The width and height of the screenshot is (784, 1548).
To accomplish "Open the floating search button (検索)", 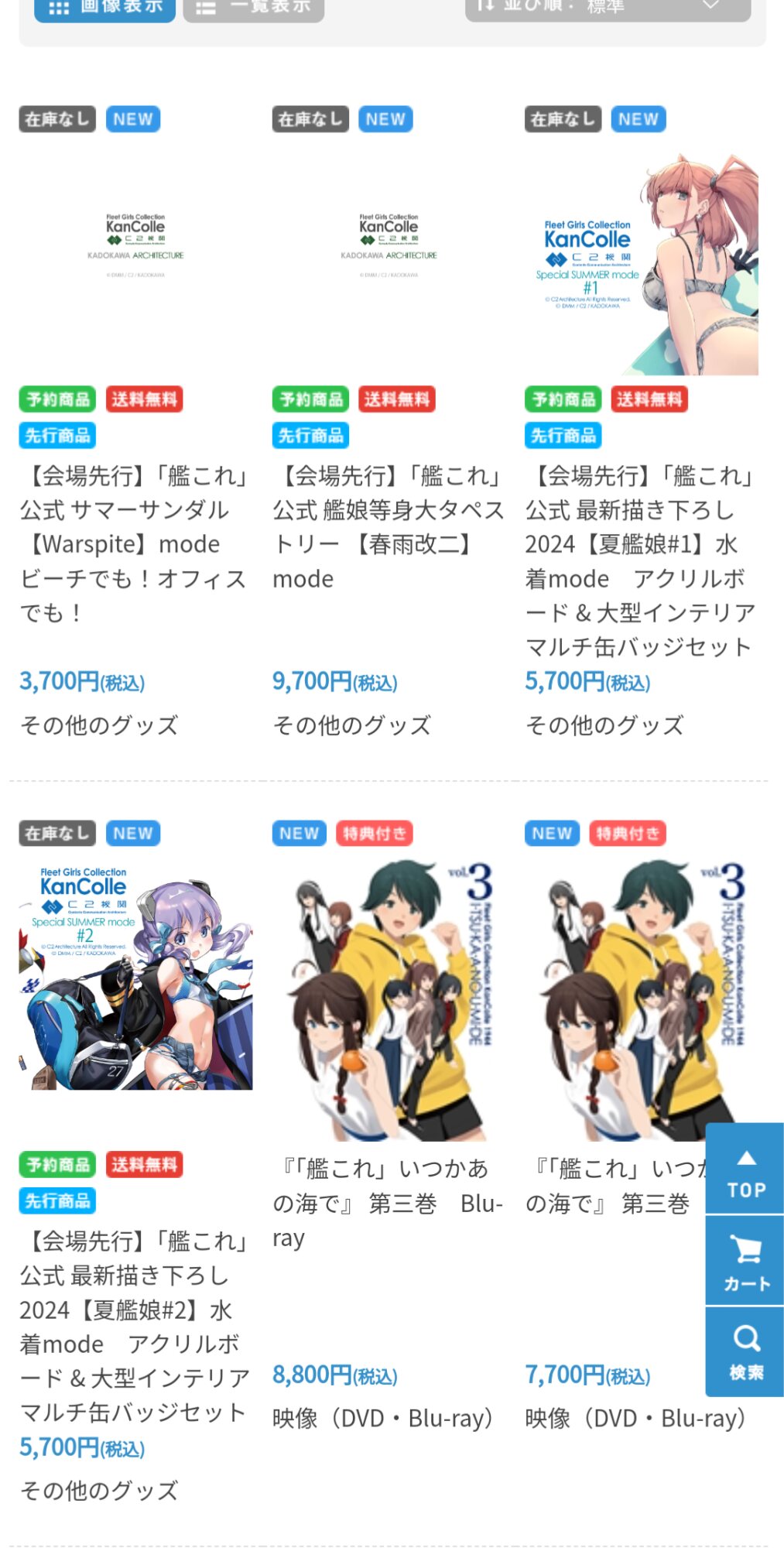I will [745, 1352].
